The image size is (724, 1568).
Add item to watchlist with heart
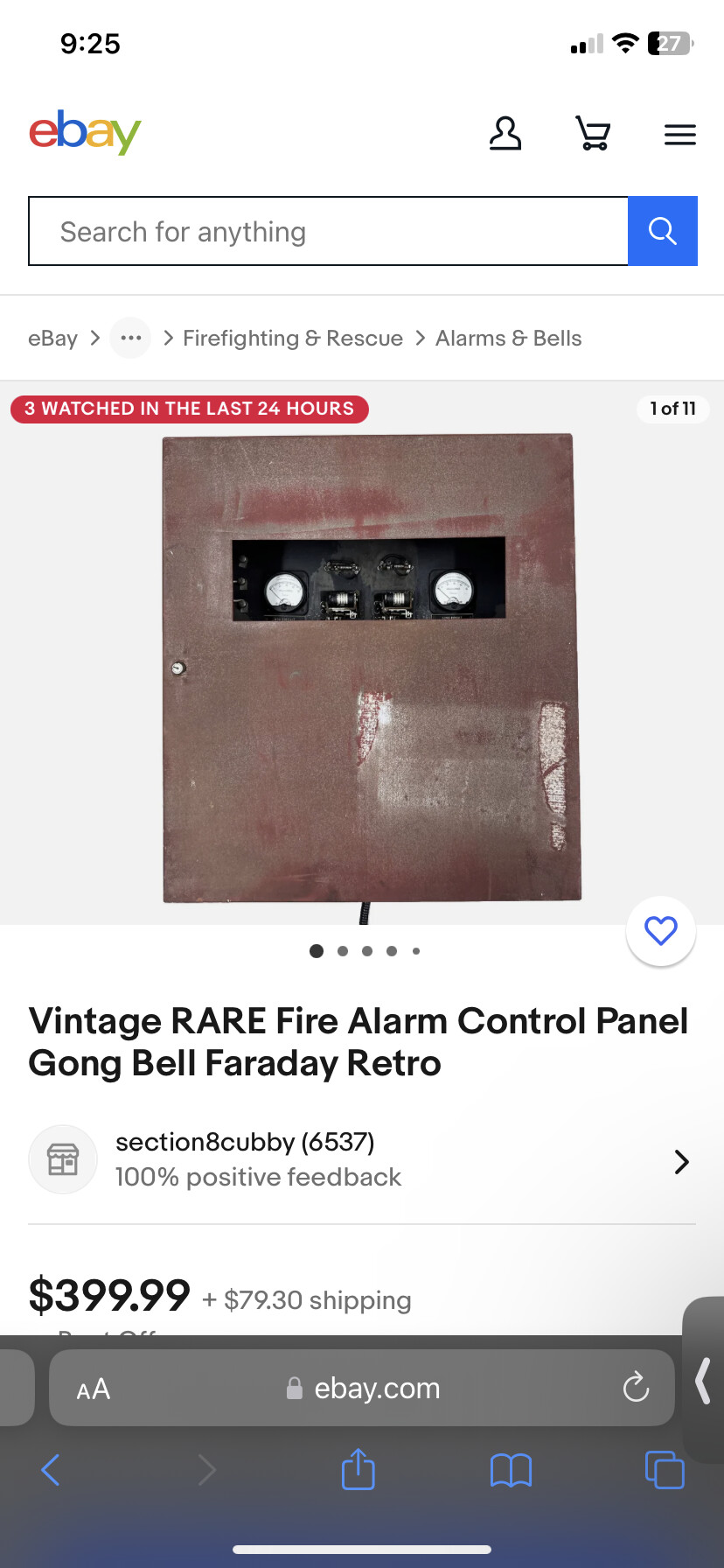pos(661,931)
